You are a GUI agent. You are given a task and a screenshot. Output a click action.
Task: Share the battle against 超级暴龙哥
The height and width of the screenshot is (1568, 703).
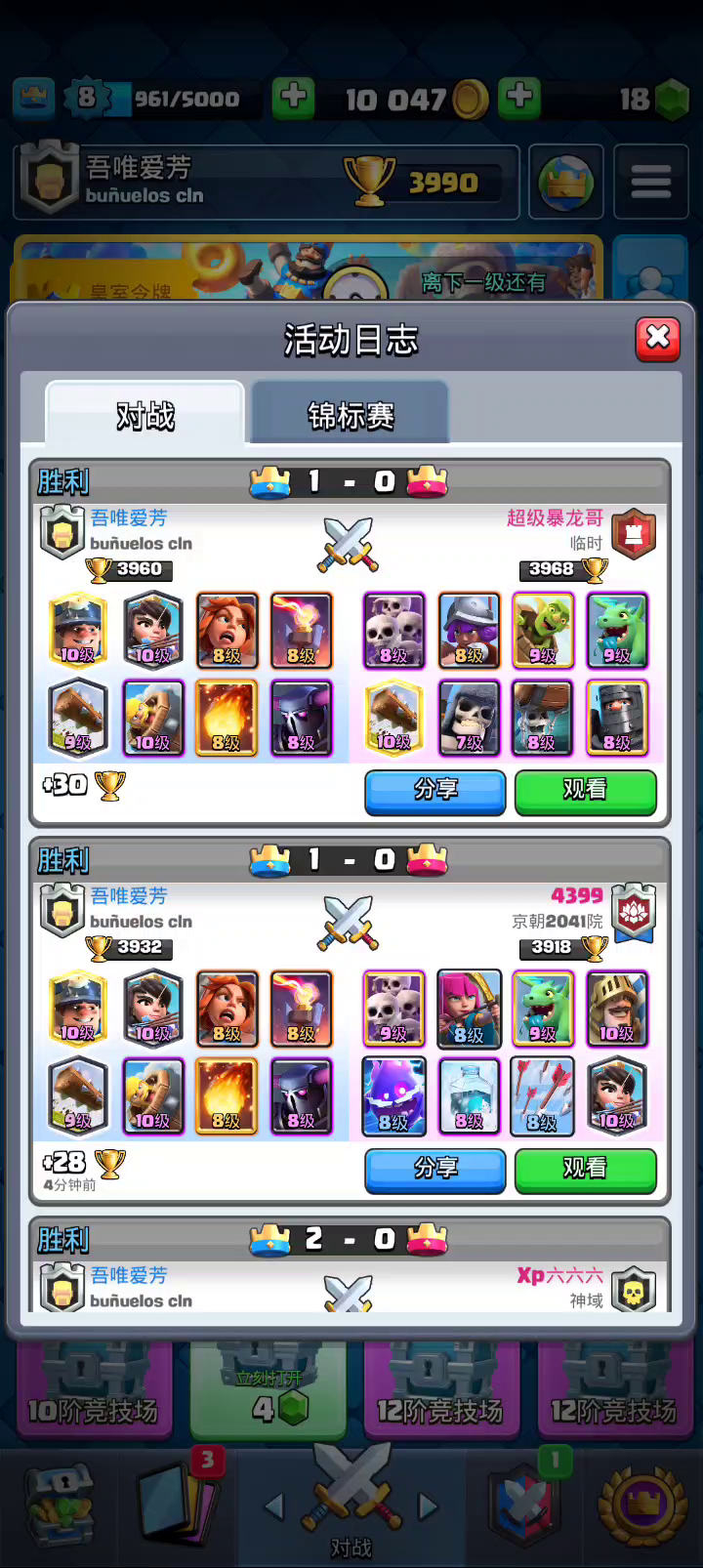[x=435, y=791]
